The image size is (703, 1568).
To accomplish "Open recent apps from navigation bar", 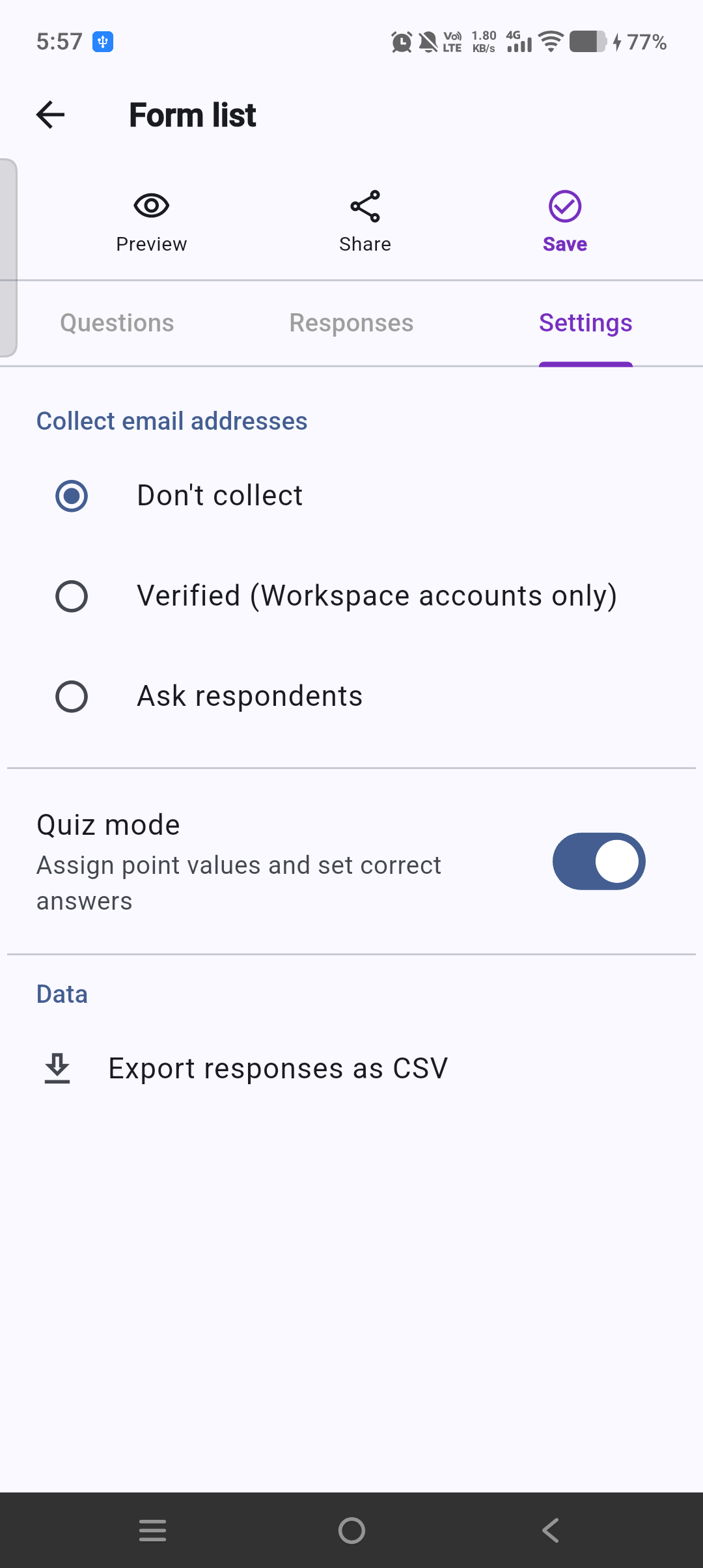I will (153, 1530).
